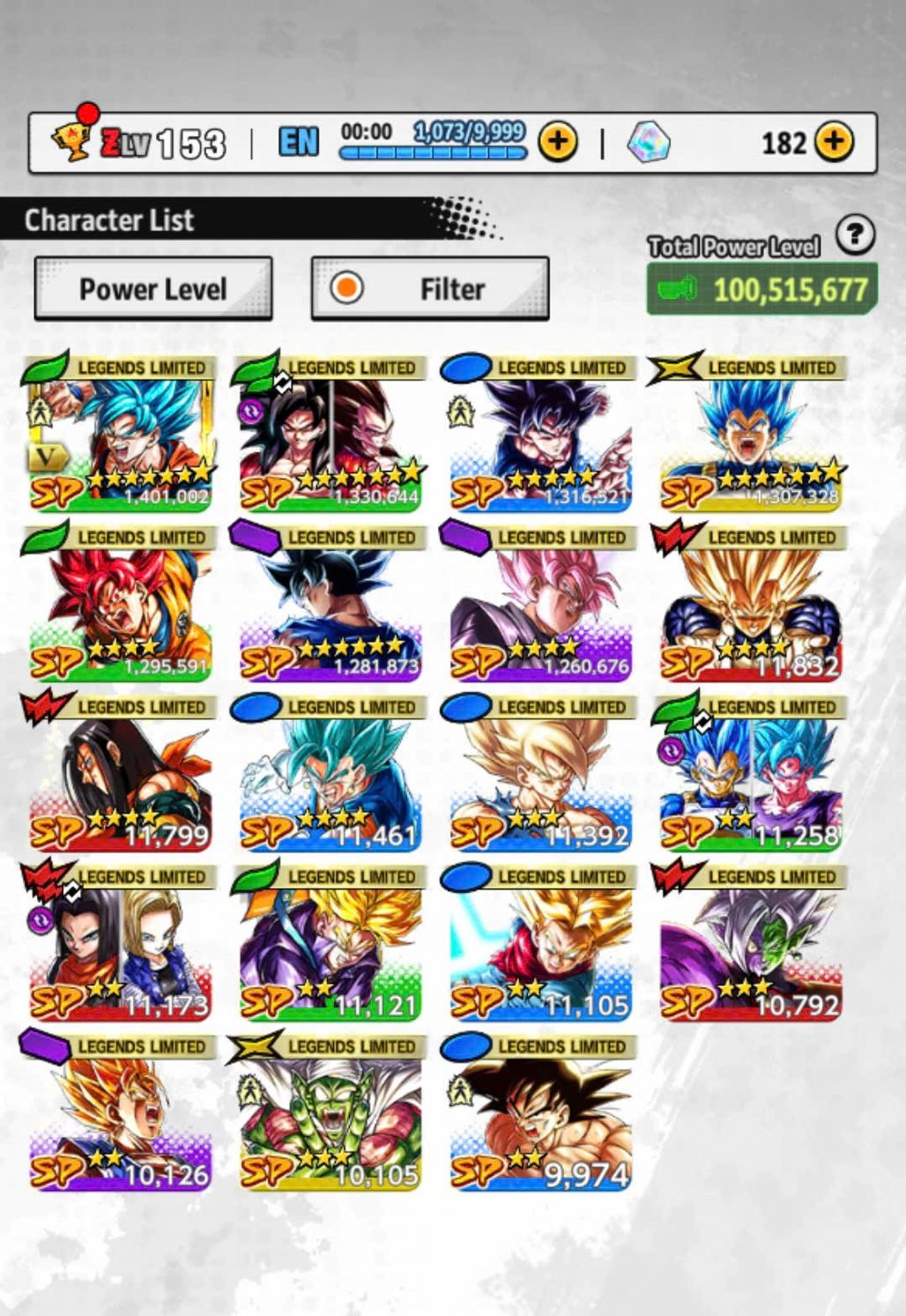The width and height of the screenshot is (906, 1316).
Task: Add energy with the plus button
Action: pyautogui.click(x=558, y=142)
